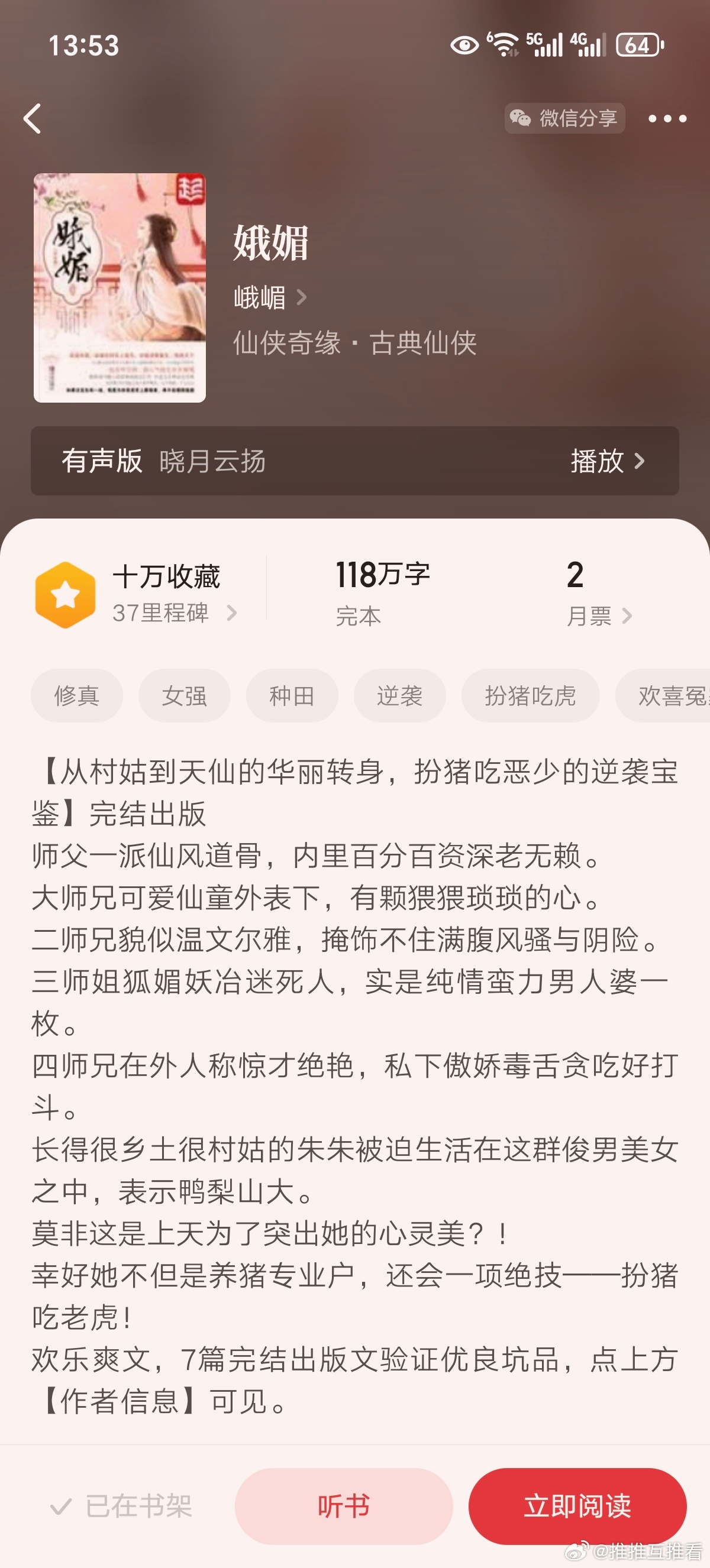Select the 扮猪吃虎 tag chip

pyautogui.click(x=530, y=696)
